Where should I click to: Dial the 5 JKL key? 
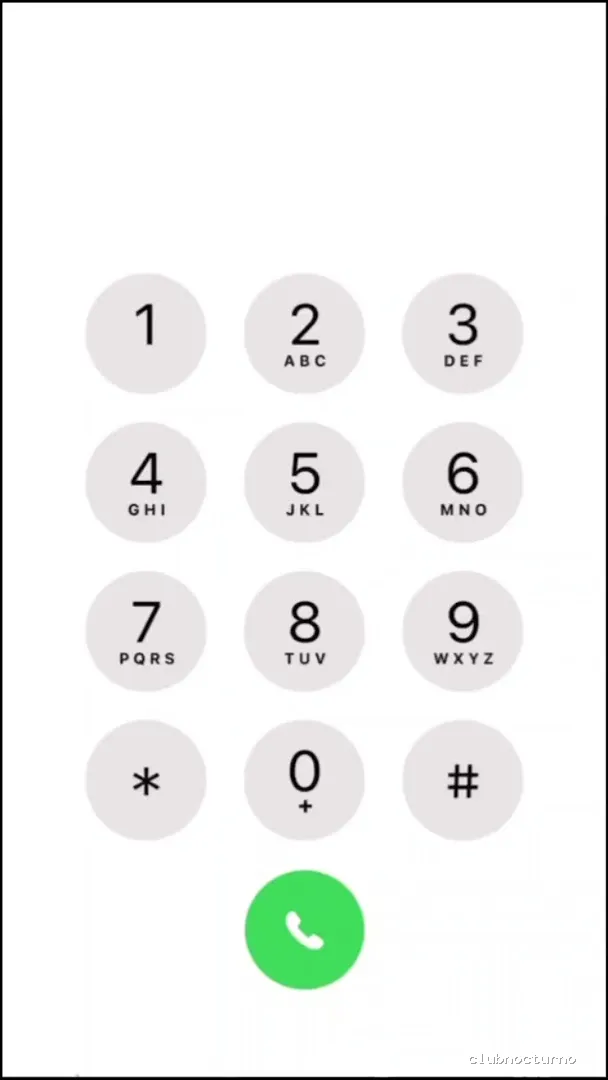pyautogui.click(x=304, y=482)
